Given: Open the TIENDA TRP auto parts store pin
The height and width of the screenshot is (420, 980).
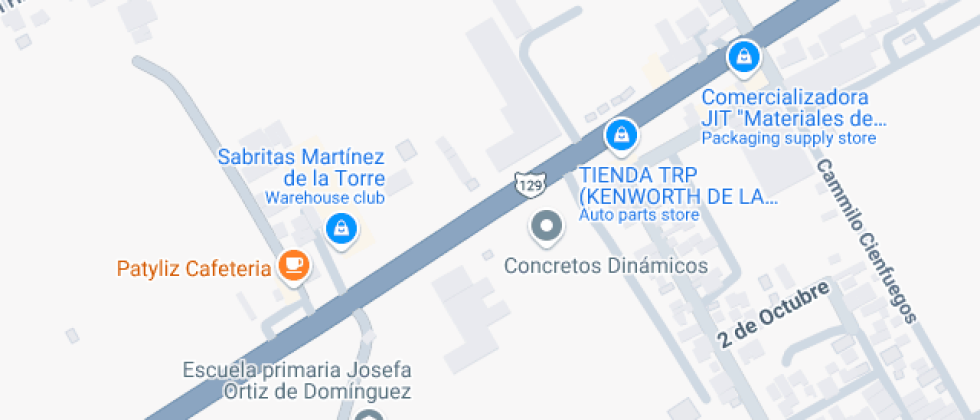Looking at the screenshot, I should [621, 136].
